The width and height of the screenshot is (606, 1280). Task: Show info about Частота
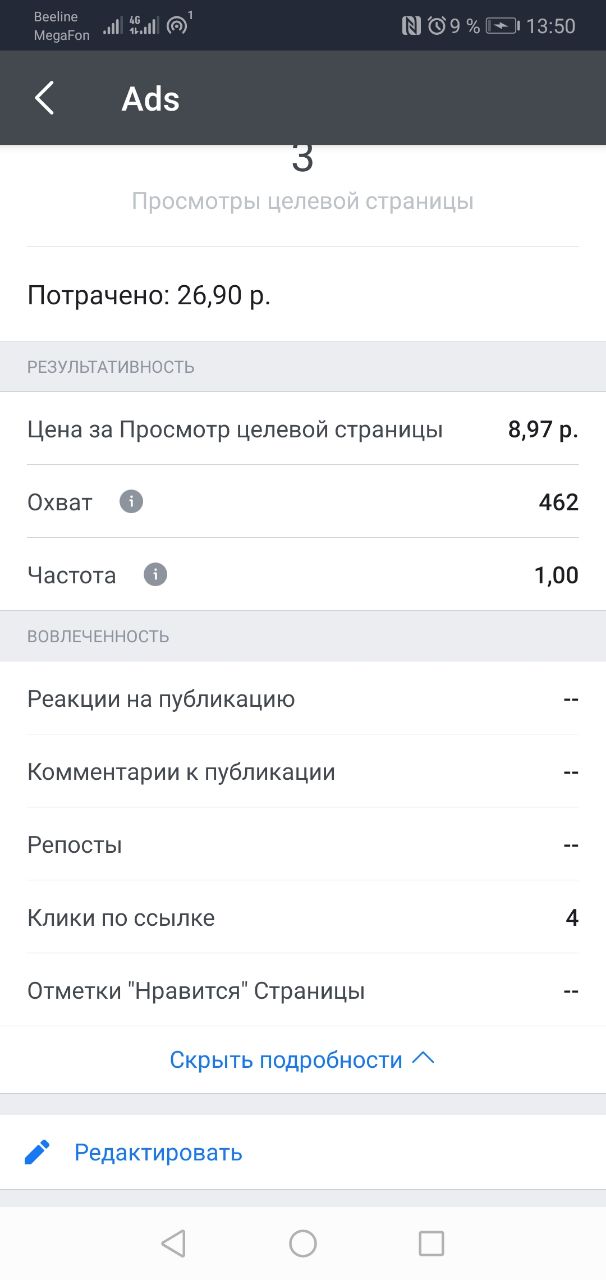(155, 575)
